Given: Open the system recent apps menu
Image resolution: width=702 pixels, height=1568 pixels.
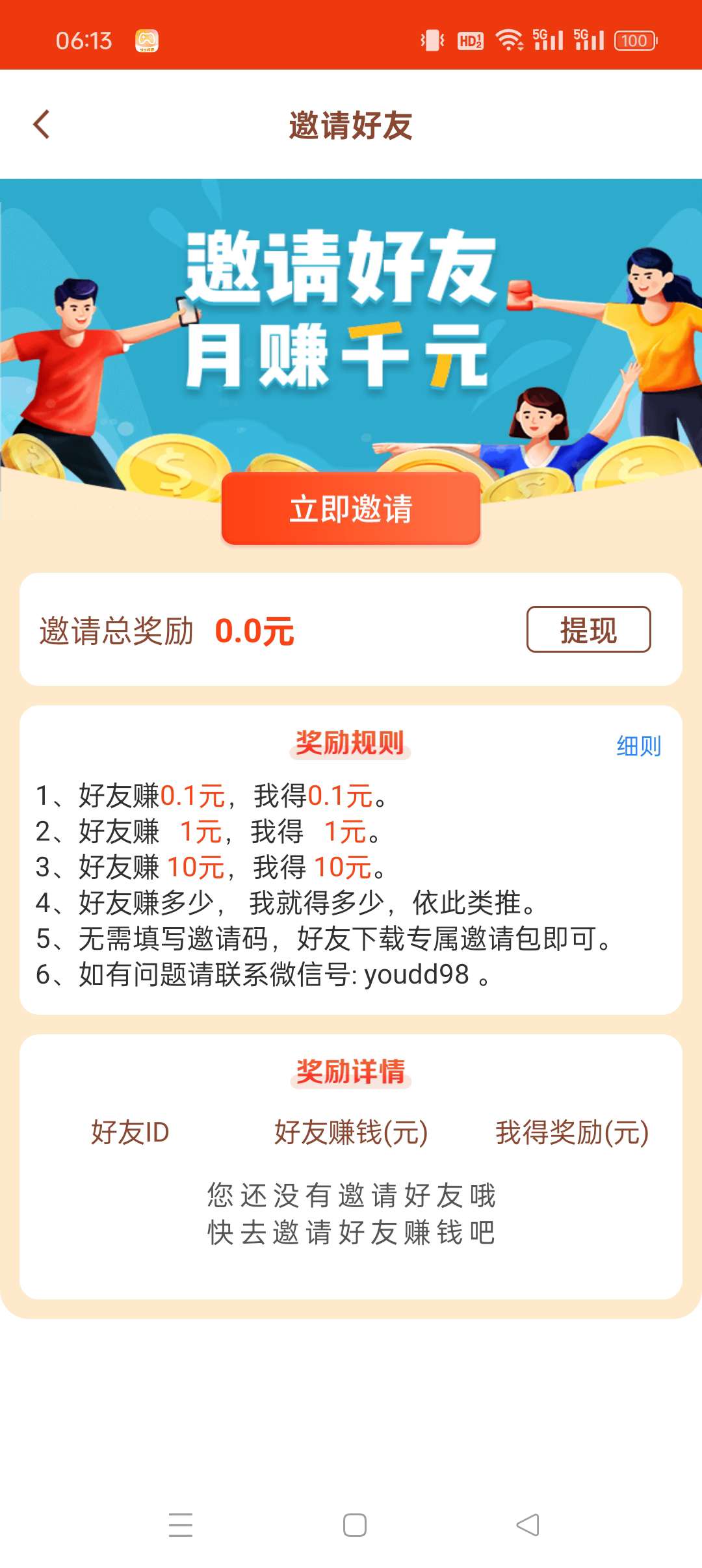Looking at the screenshot, I should (x=181, y=1524).
